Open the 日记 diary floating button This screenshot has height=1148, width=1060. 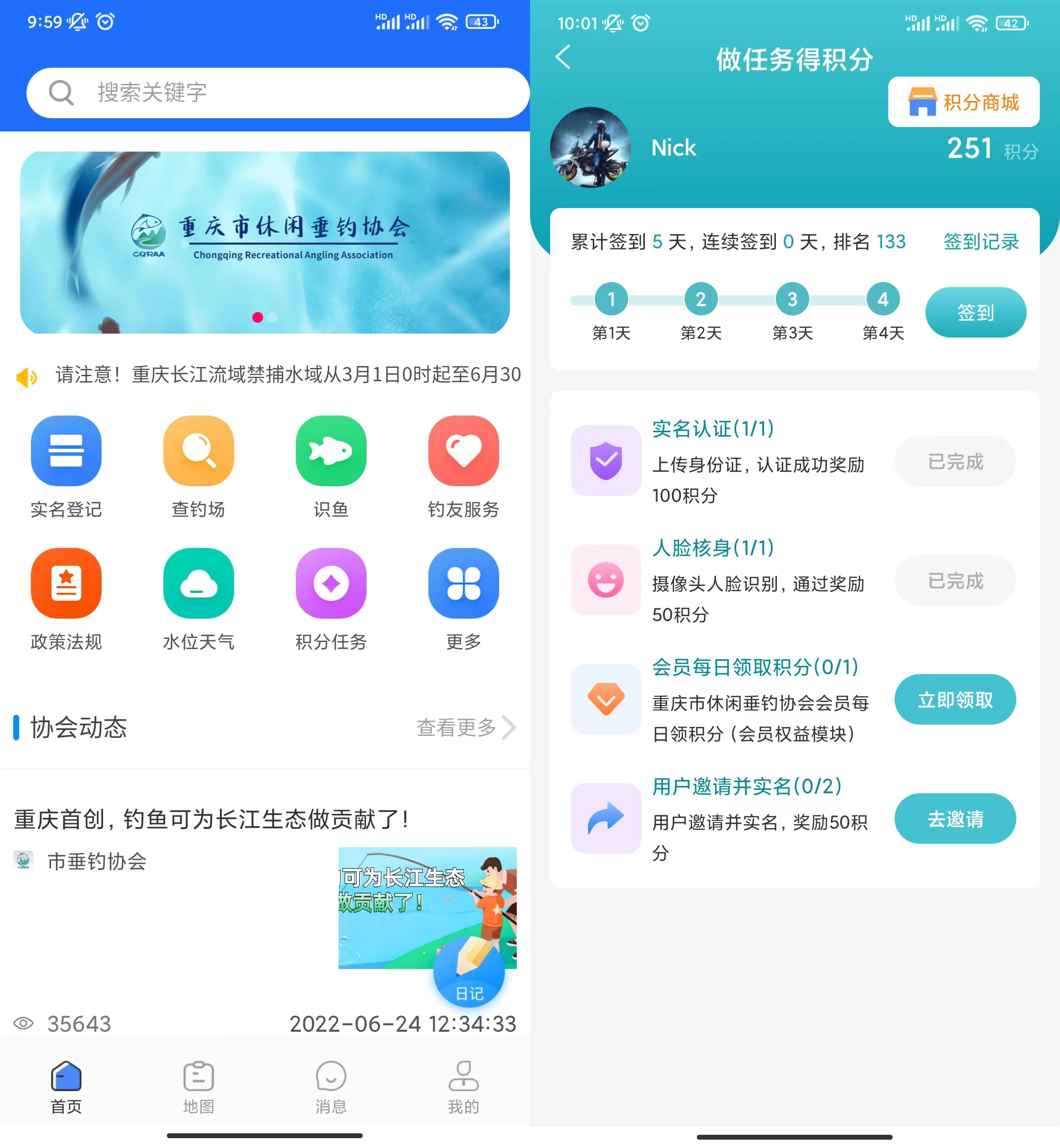(x=469, y=972)
